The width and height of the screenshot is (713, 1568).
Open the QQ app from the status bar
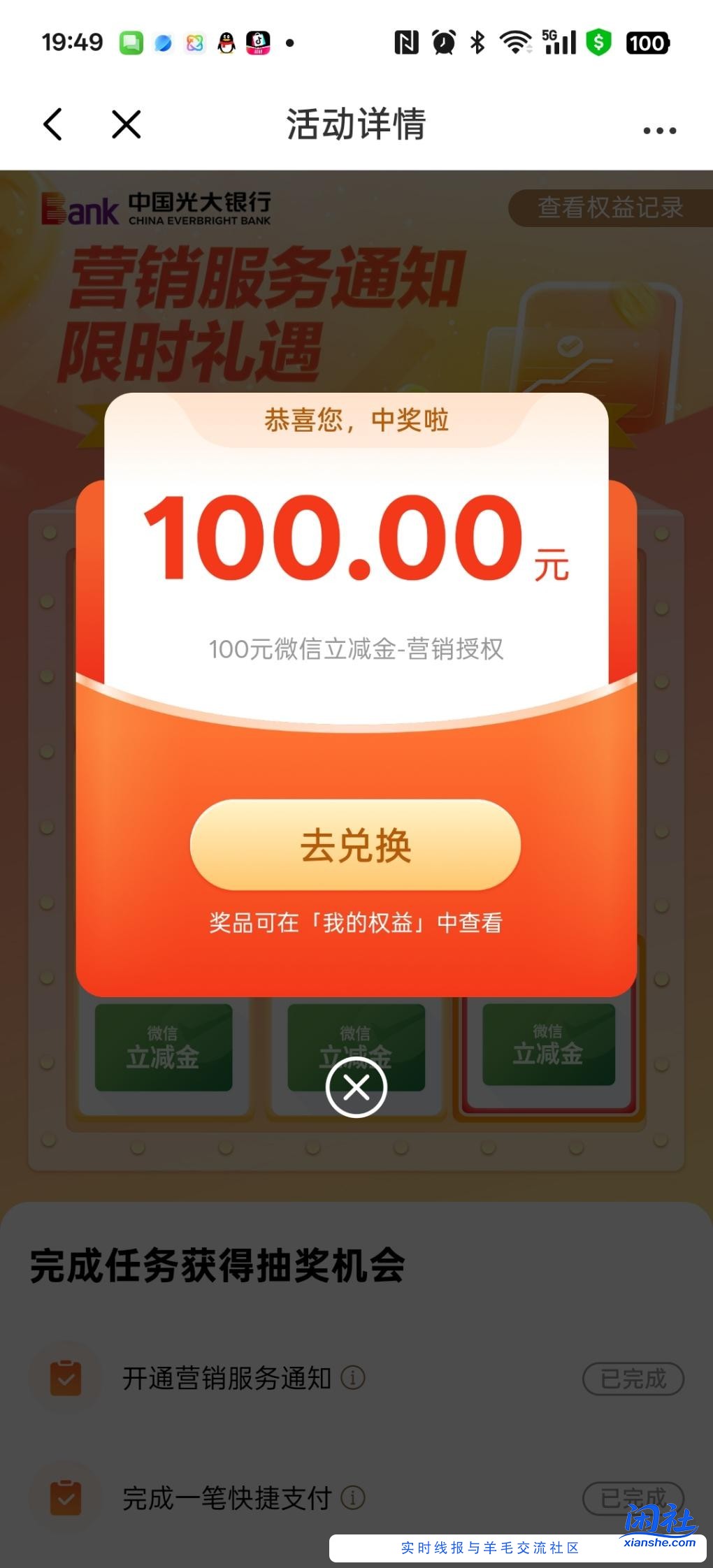(x=227, y=43)
